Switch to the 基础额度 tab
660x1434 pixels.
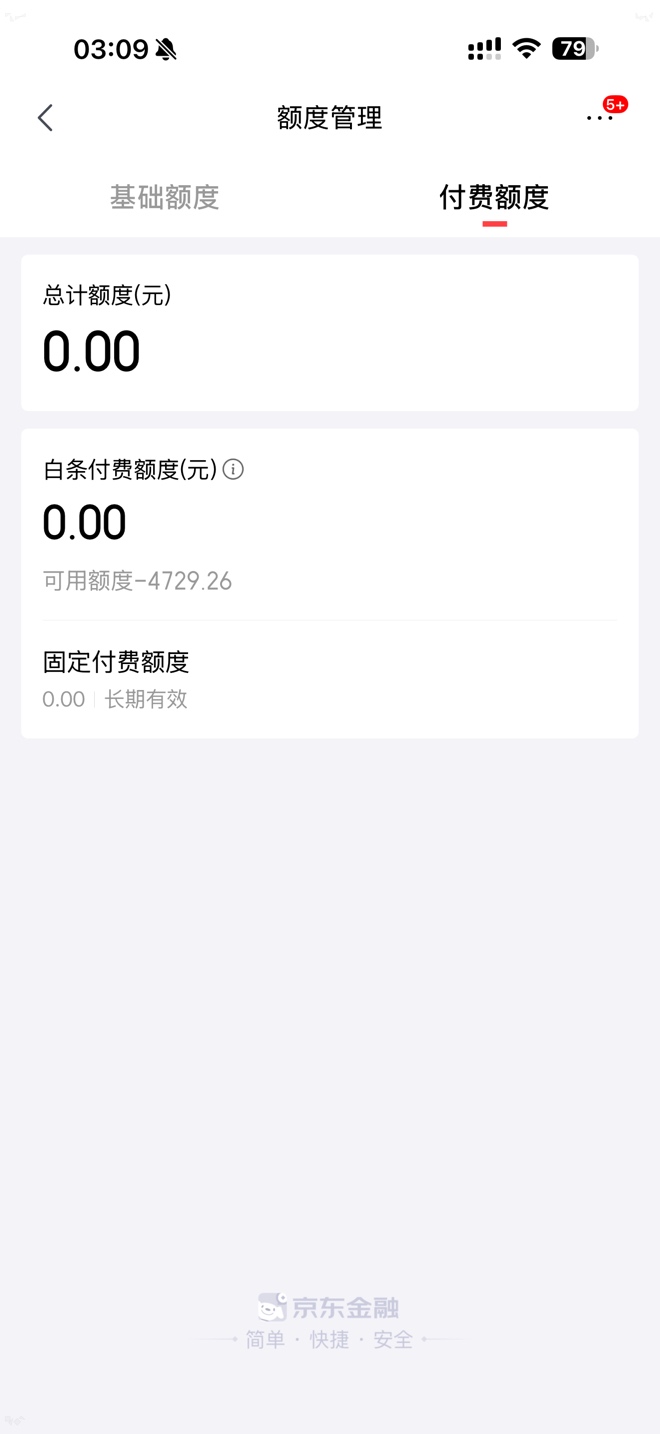coord(164,197)
